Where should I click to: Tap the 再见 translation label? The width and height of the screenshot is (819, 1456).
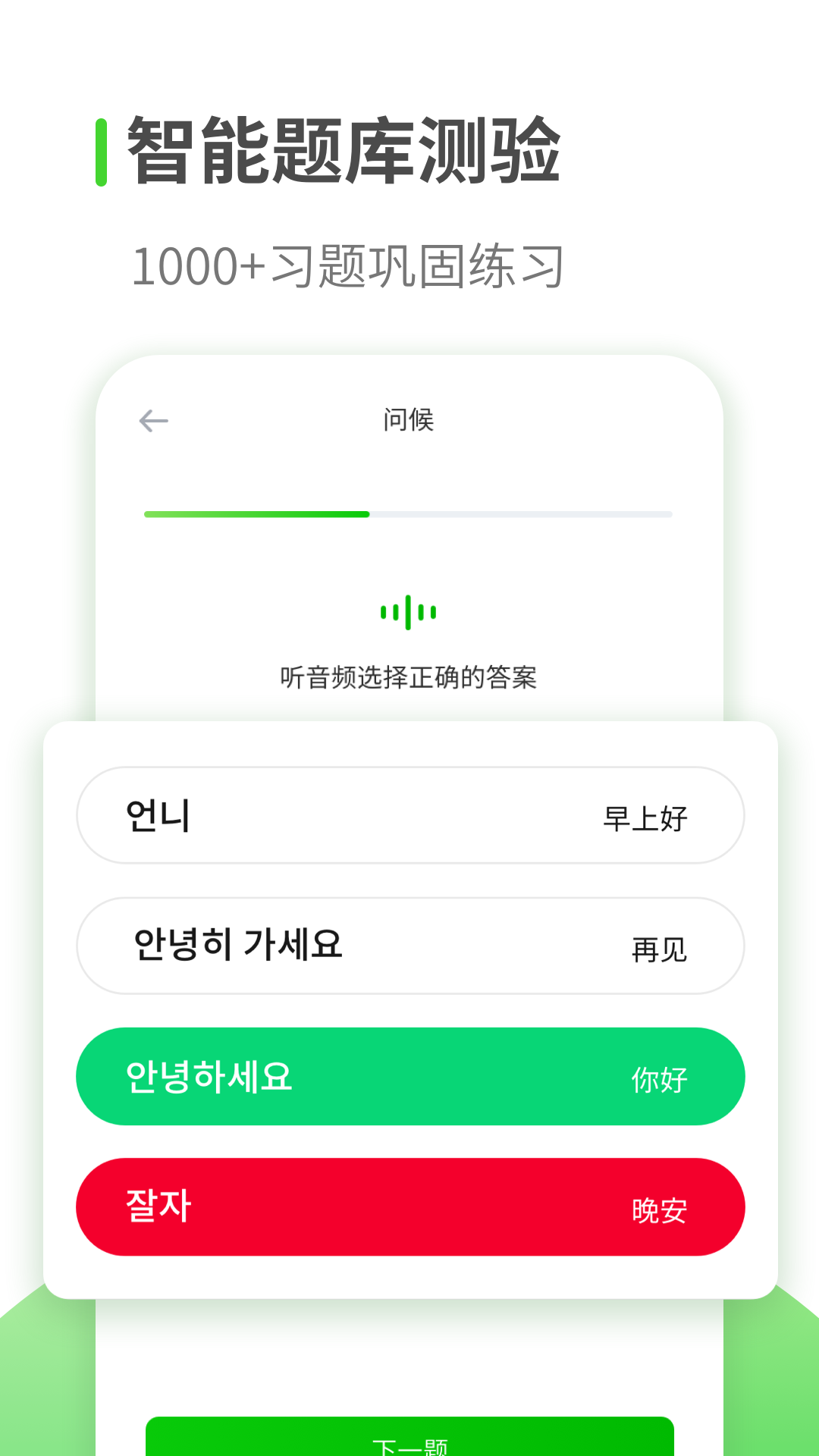pyautogui.click(x=657, y=946)
